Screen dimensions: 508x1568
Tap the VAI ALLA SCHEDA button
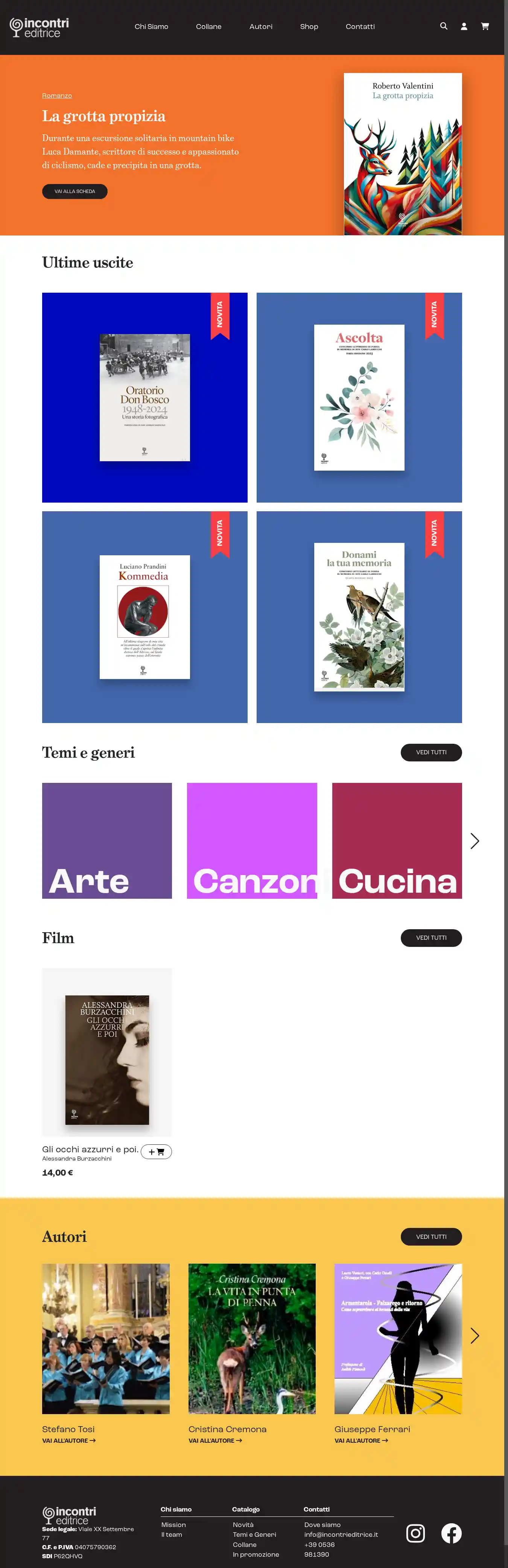(x=74, y=191)
